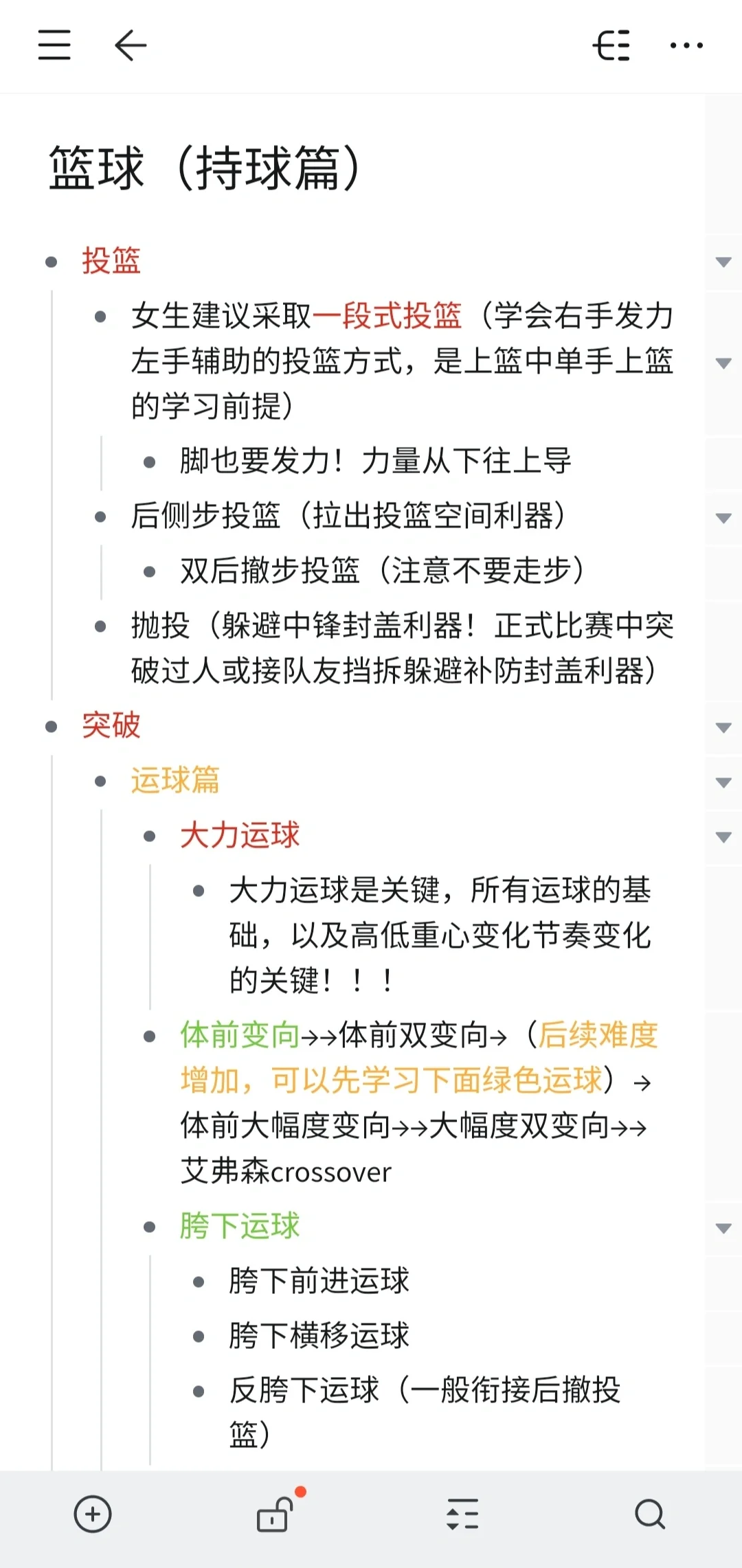
Task: Open the hamburger navigation menu
Action: click(54, 45)
